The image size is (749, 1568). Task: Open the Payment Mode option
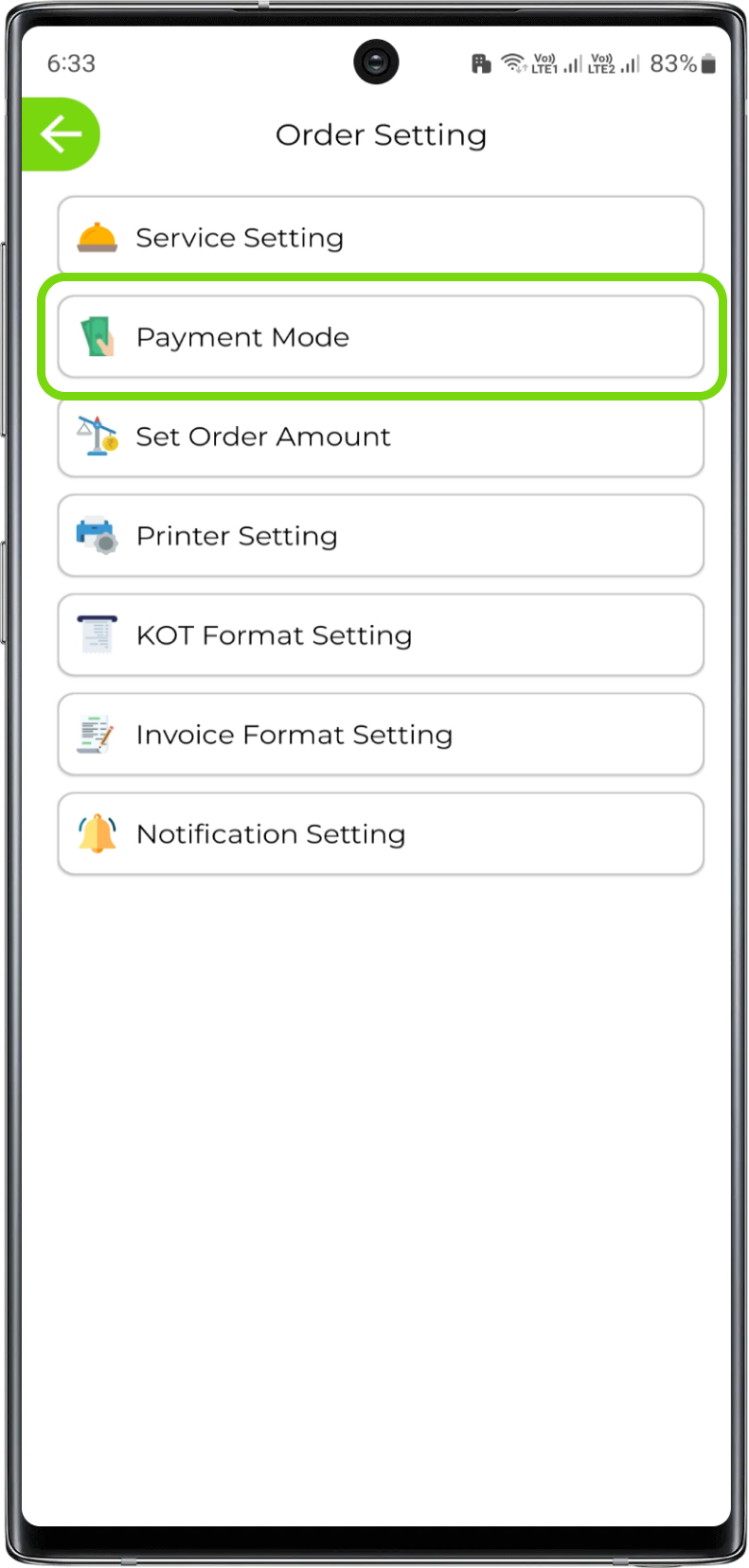click(x=380, y=337)
